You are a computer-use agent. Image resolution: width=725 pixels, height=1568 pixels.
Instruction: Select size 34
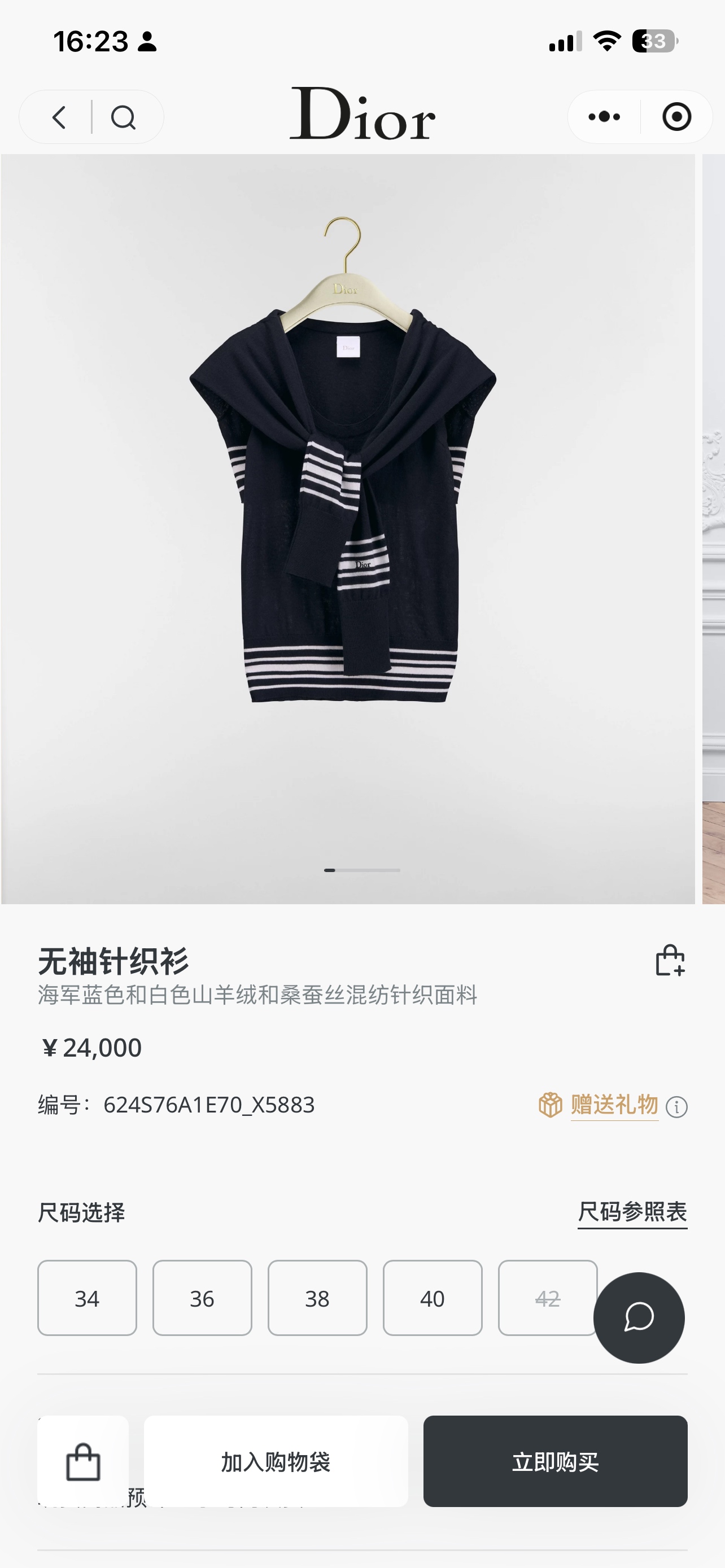(x=87, y=1298)
